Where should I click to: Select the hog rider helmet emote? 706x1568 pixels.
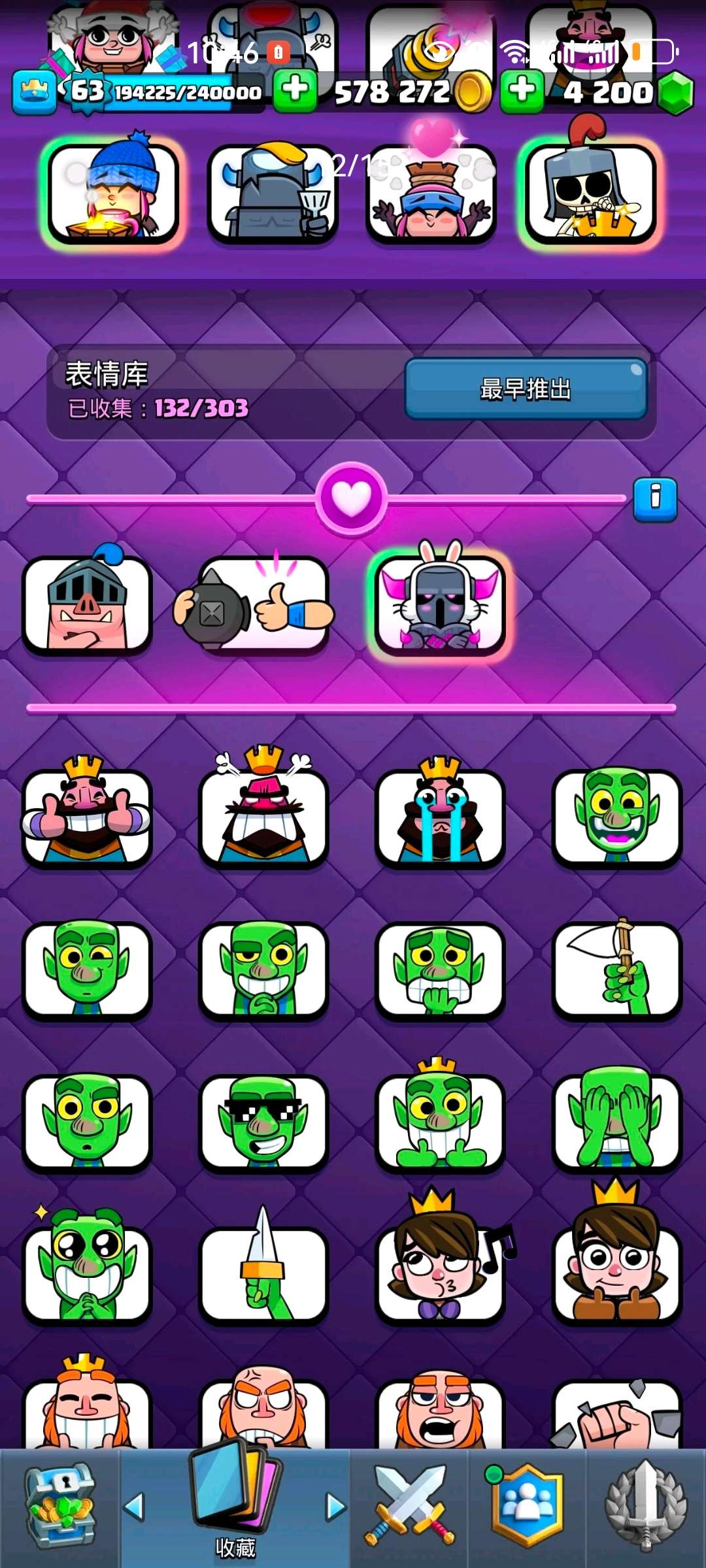click(x=87, y=606)
